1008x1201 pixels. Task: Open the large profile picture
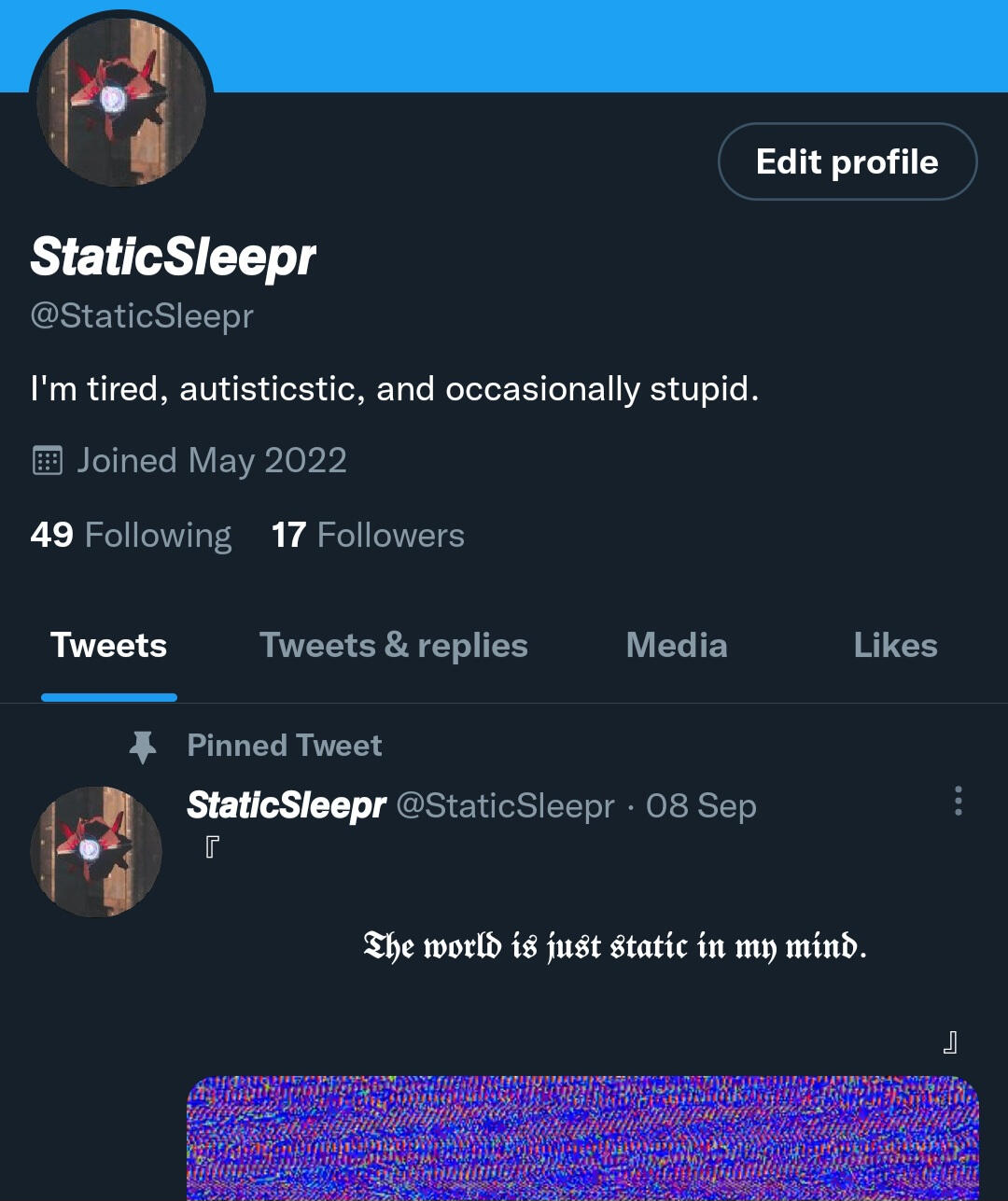(120, 101)
